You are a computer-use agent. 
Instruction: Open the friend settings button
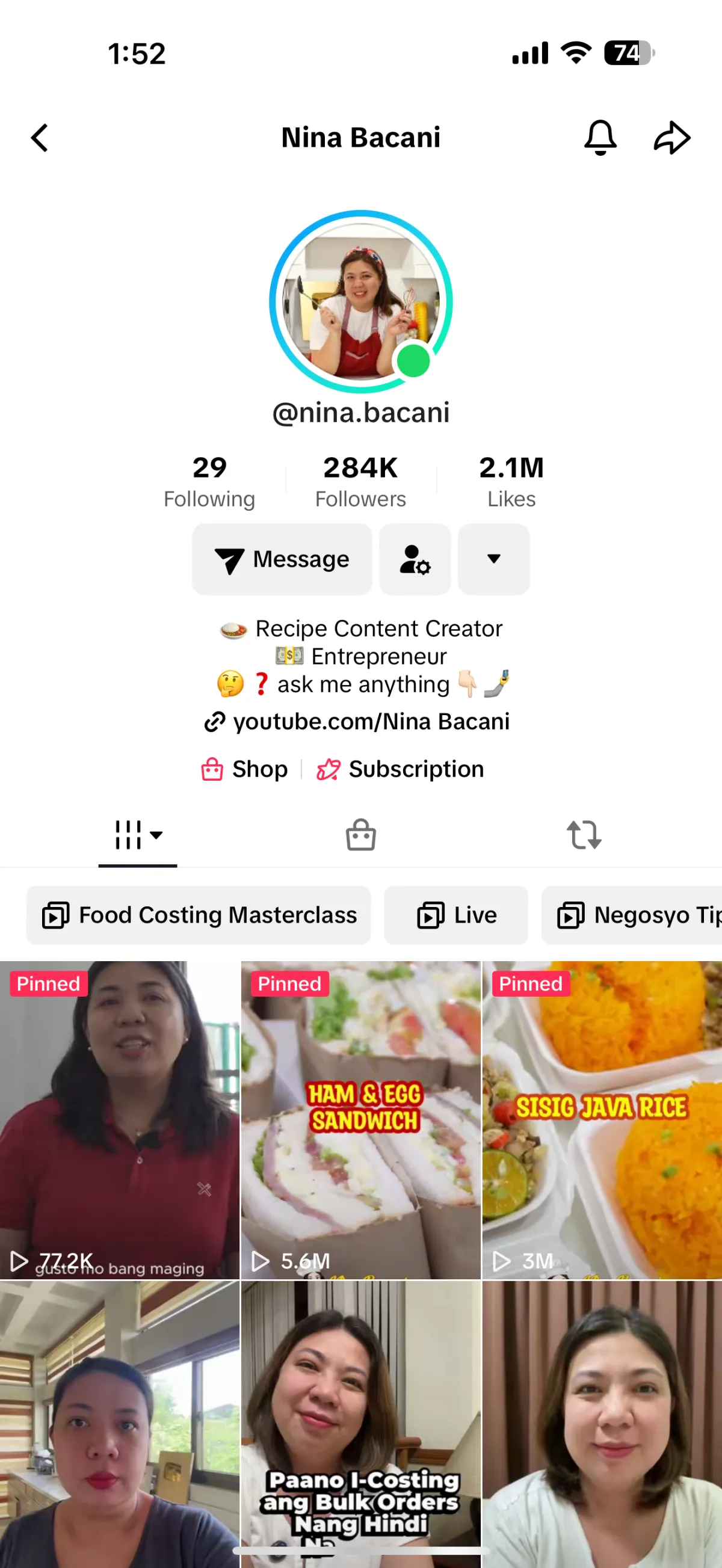[415, 559]
